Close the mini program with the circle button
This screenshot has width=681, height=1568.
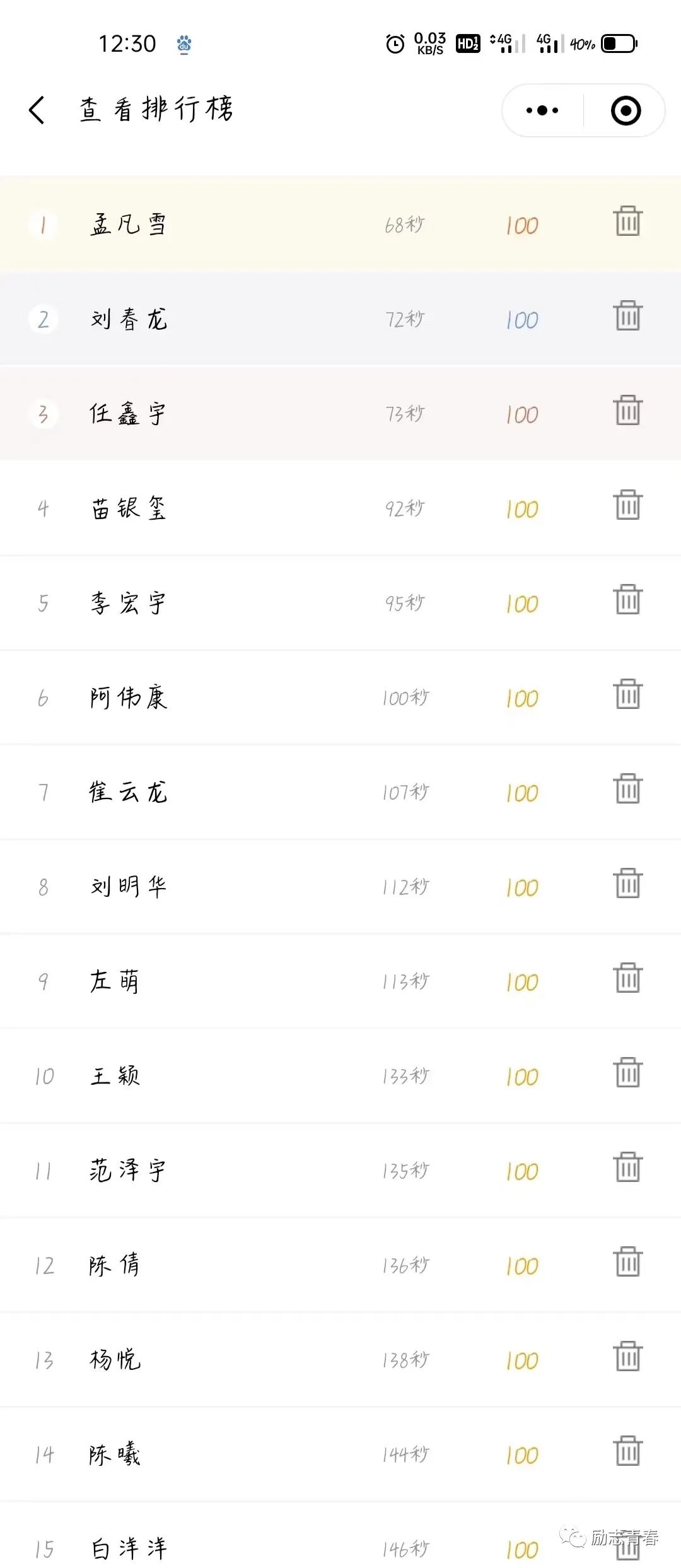point(626,110)
